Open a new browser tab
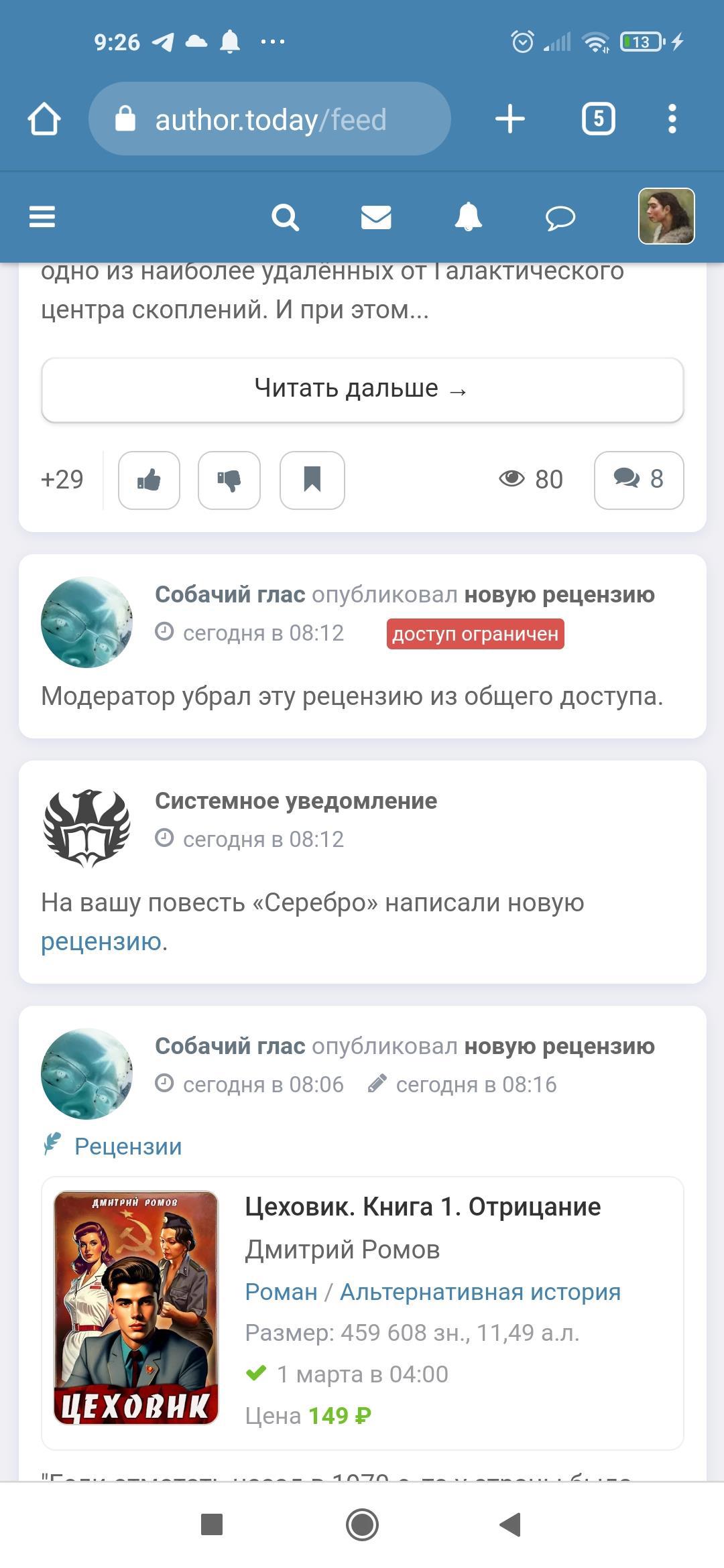Image resolution: width=724 pixels, height=1568 pixels. coord(509,119)
